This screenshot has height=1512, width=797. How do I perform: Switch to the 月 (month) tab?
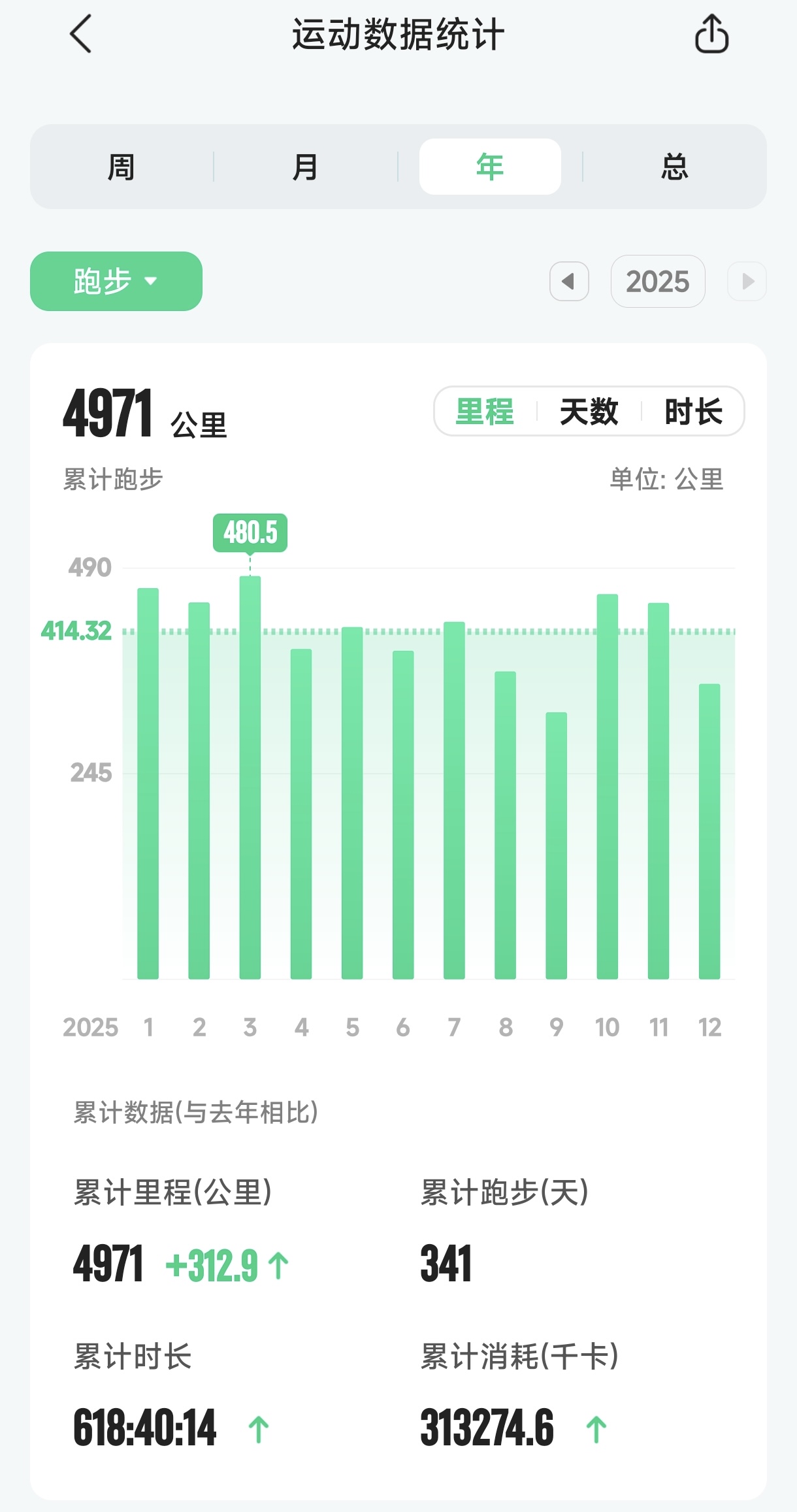[x=305, y=167]
